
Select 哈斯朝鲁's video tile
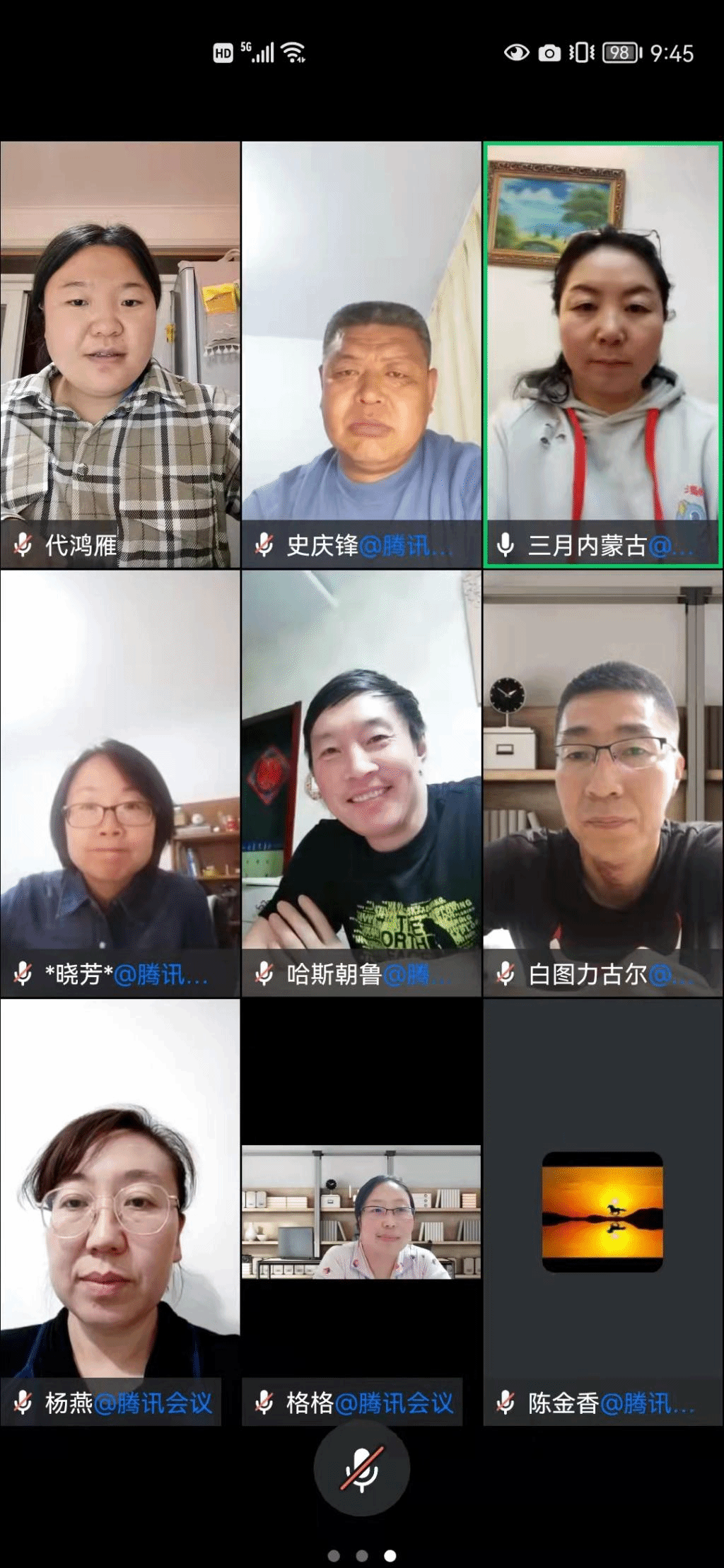point(361,783)
